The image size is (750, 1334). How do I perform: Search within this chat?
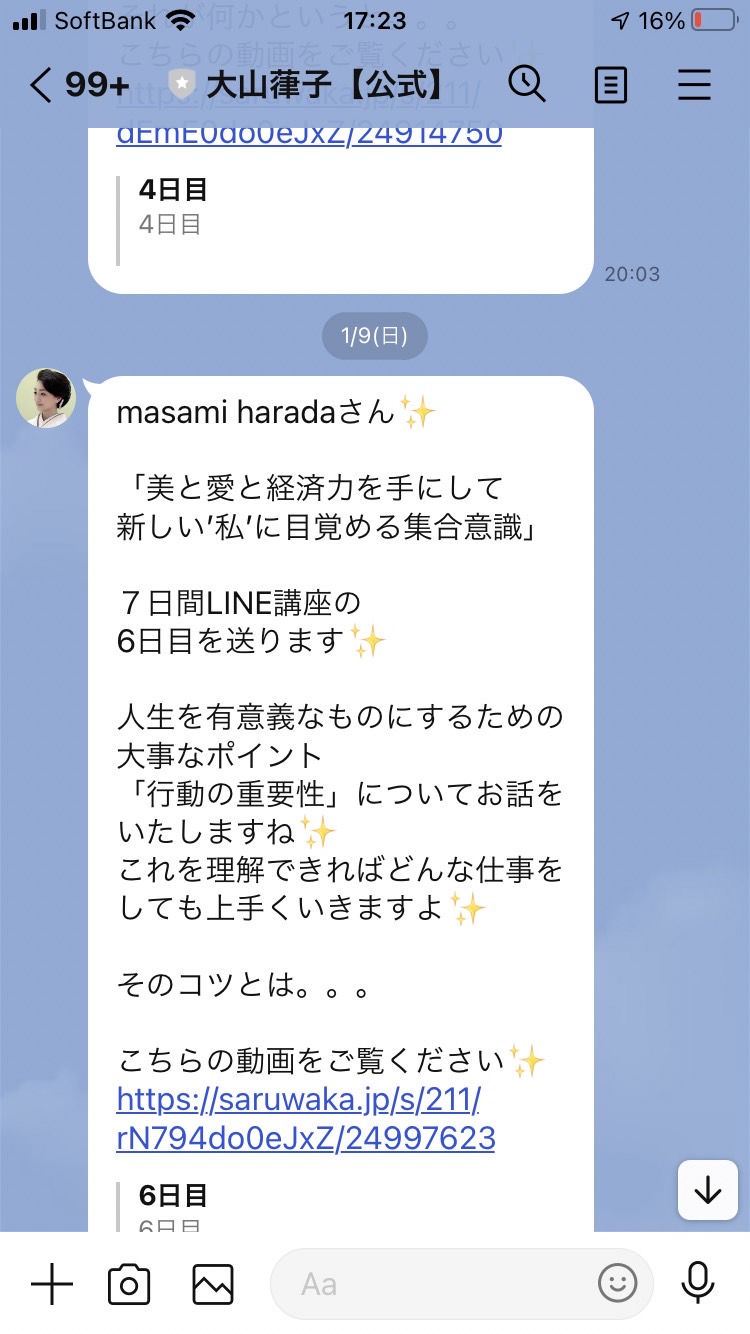(527, 85)
